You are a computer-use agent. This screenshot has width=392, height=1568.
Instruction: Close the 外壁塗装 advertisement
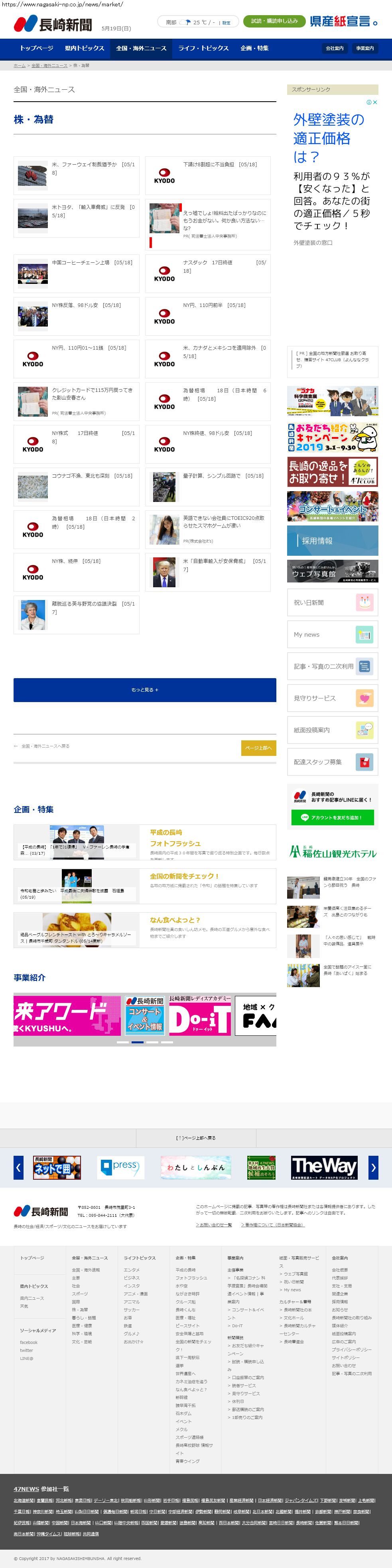point(374,102)
